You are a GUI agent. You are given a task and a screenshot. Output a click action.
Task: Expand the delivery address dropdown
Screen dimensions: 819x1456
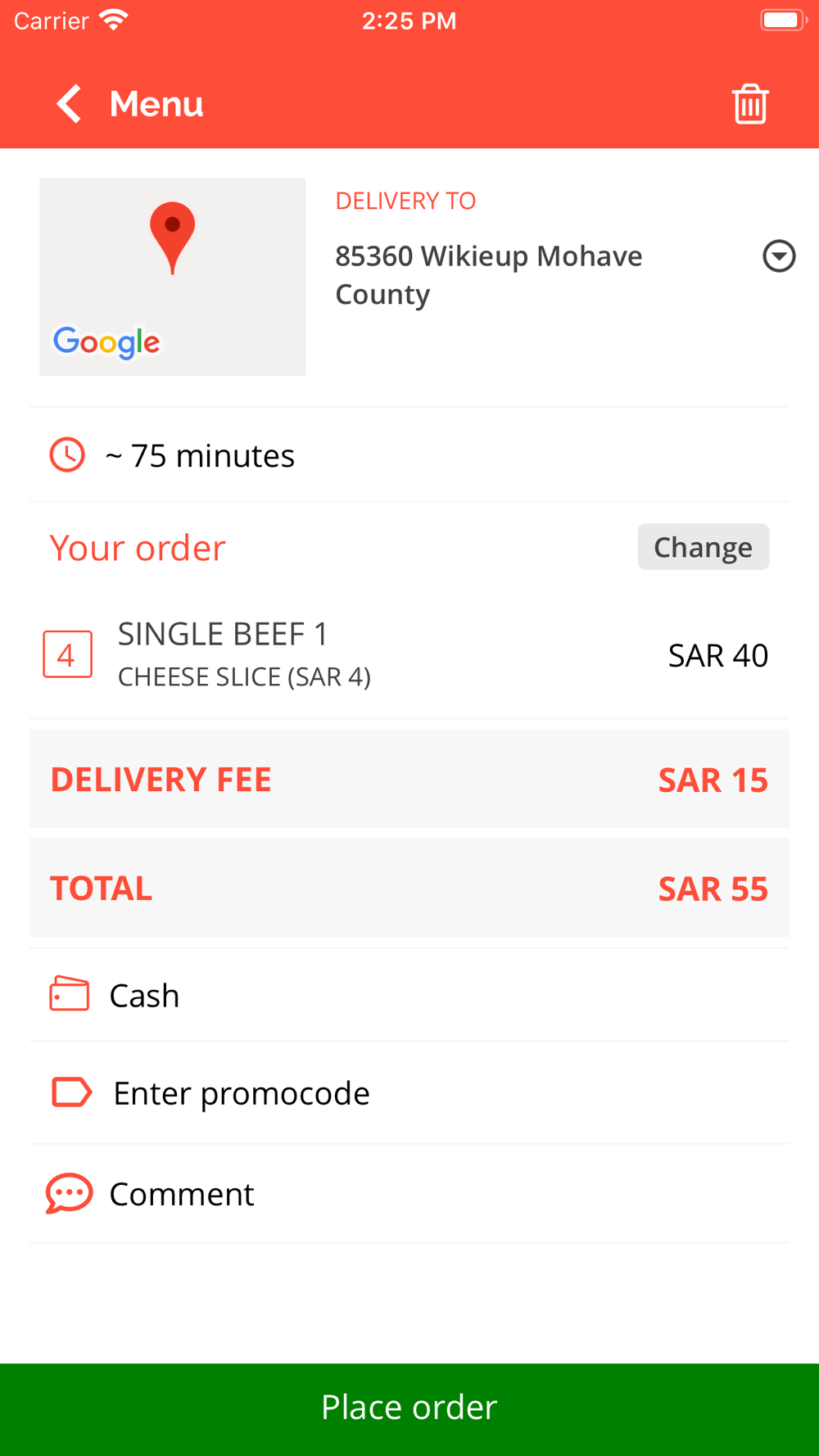[x=779, y=256]
